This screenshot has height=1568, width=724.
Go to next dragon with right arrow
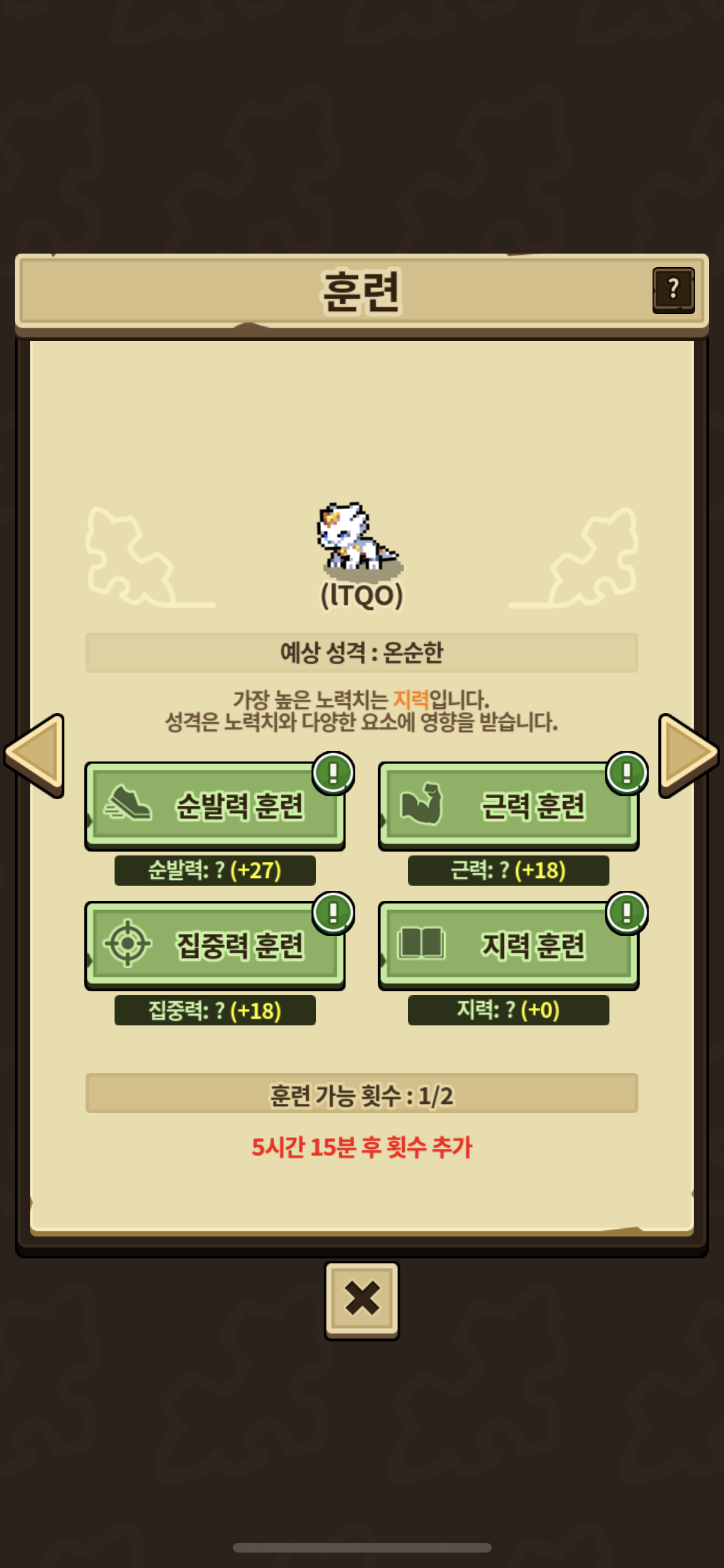[687, 754]
